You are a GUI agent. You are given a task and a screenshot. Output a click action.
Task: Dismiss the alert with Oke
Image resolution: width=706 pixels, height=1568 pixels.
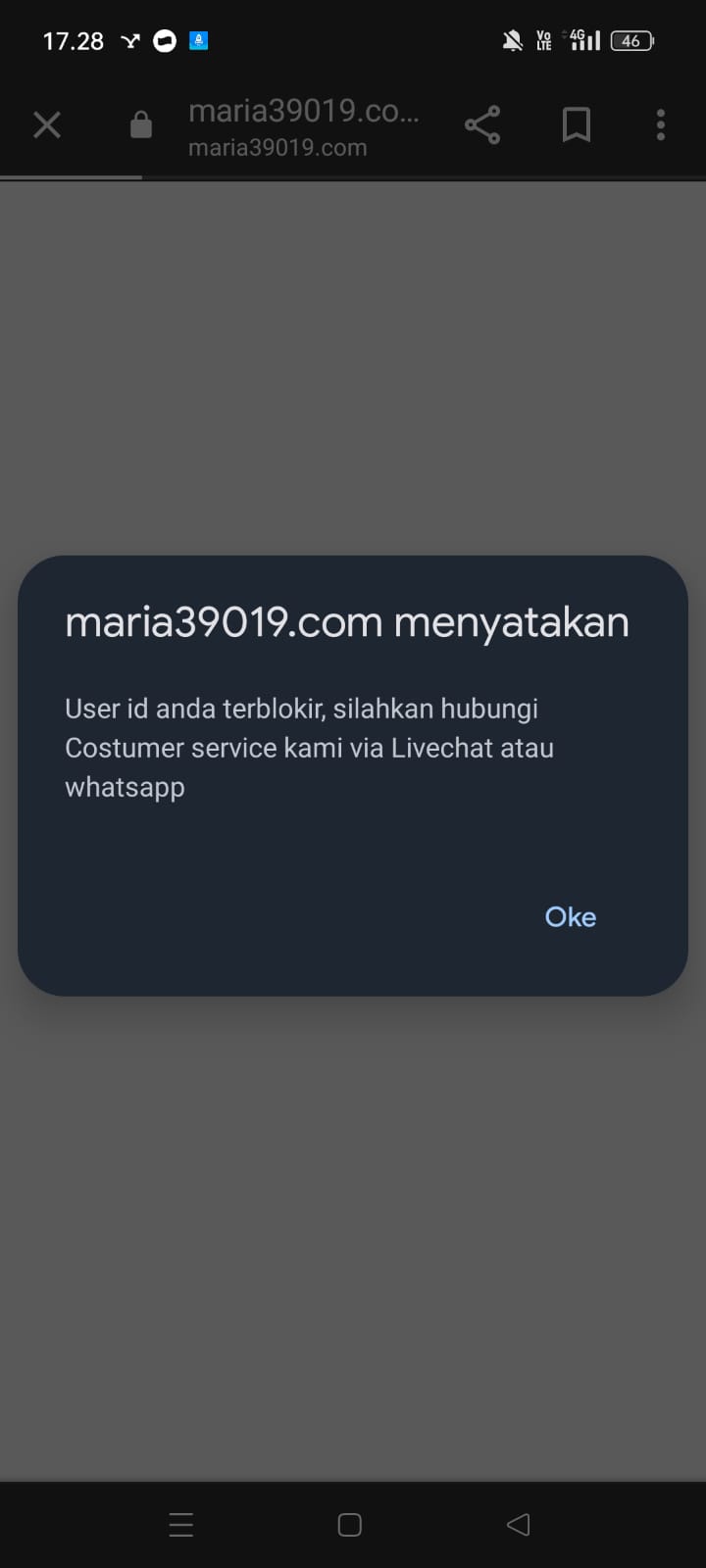[570, 917]
